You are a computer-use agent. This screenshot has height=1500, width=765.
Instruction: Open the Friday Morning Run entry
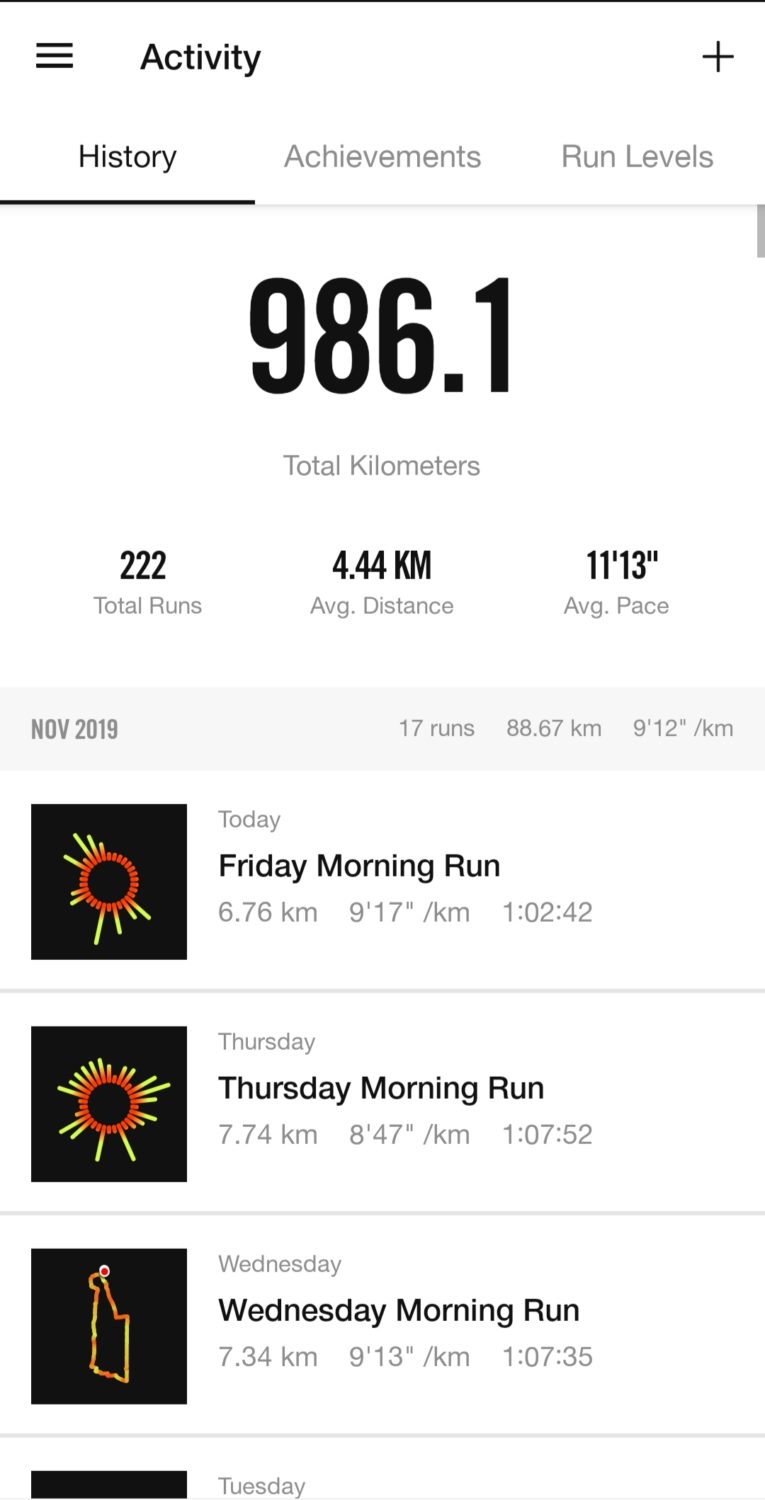coord(382,881)
